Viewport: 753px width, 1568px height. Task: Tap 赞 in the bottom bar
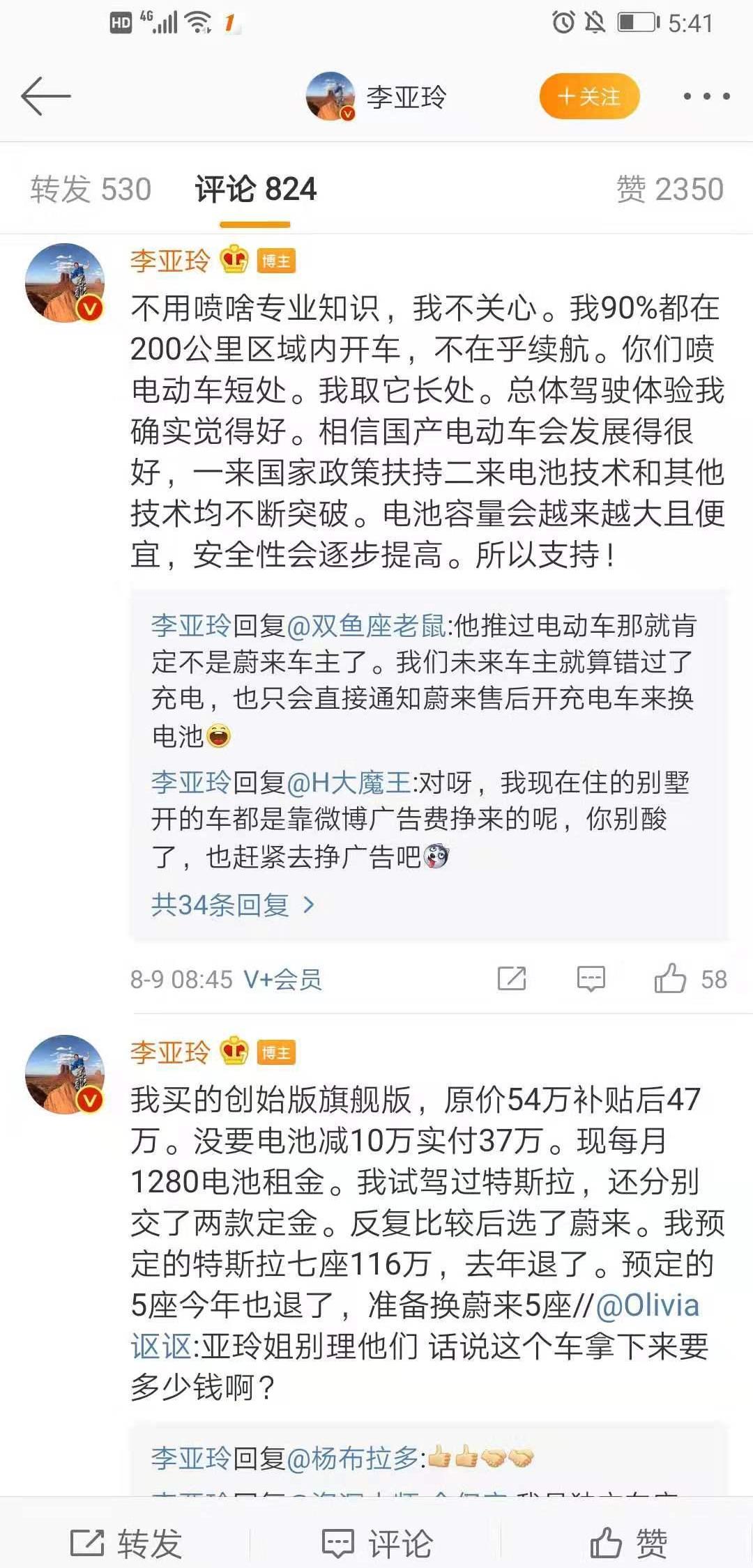(x=629, y=1544)
